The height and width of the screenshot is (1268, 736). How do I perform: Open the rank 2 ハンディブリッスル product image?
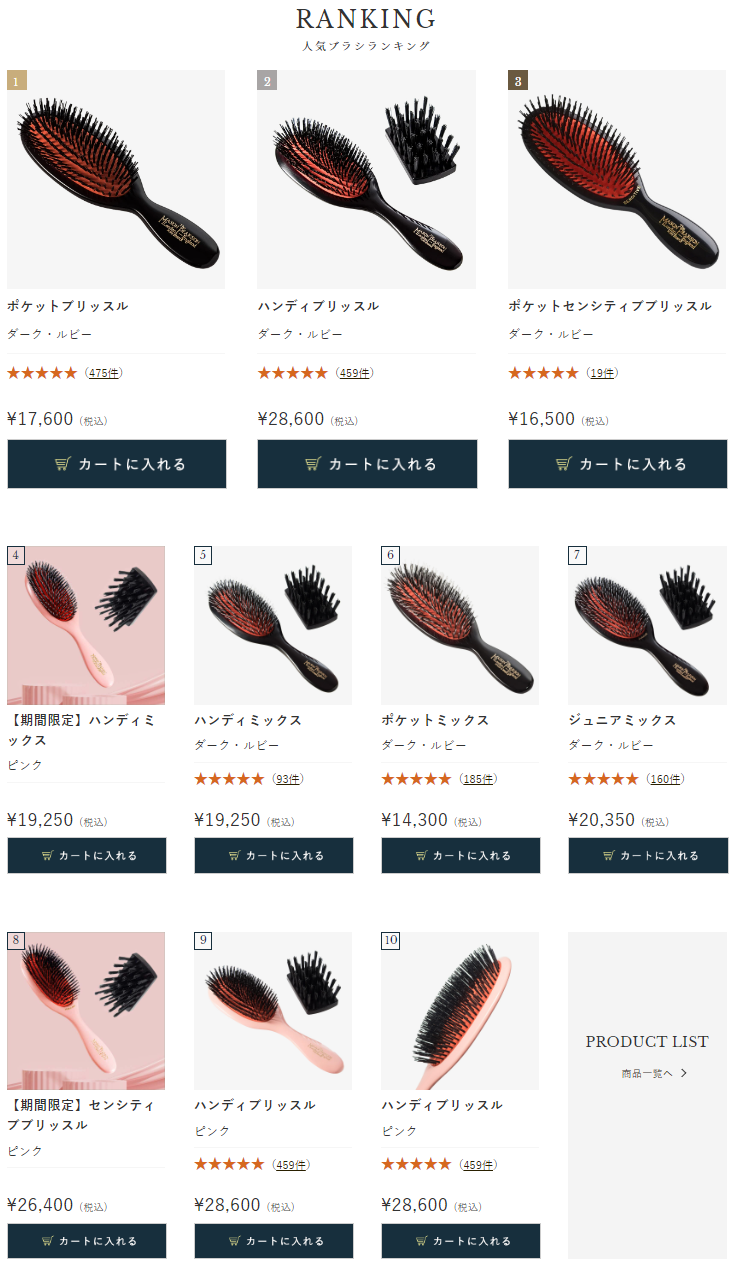click(367, 180)
